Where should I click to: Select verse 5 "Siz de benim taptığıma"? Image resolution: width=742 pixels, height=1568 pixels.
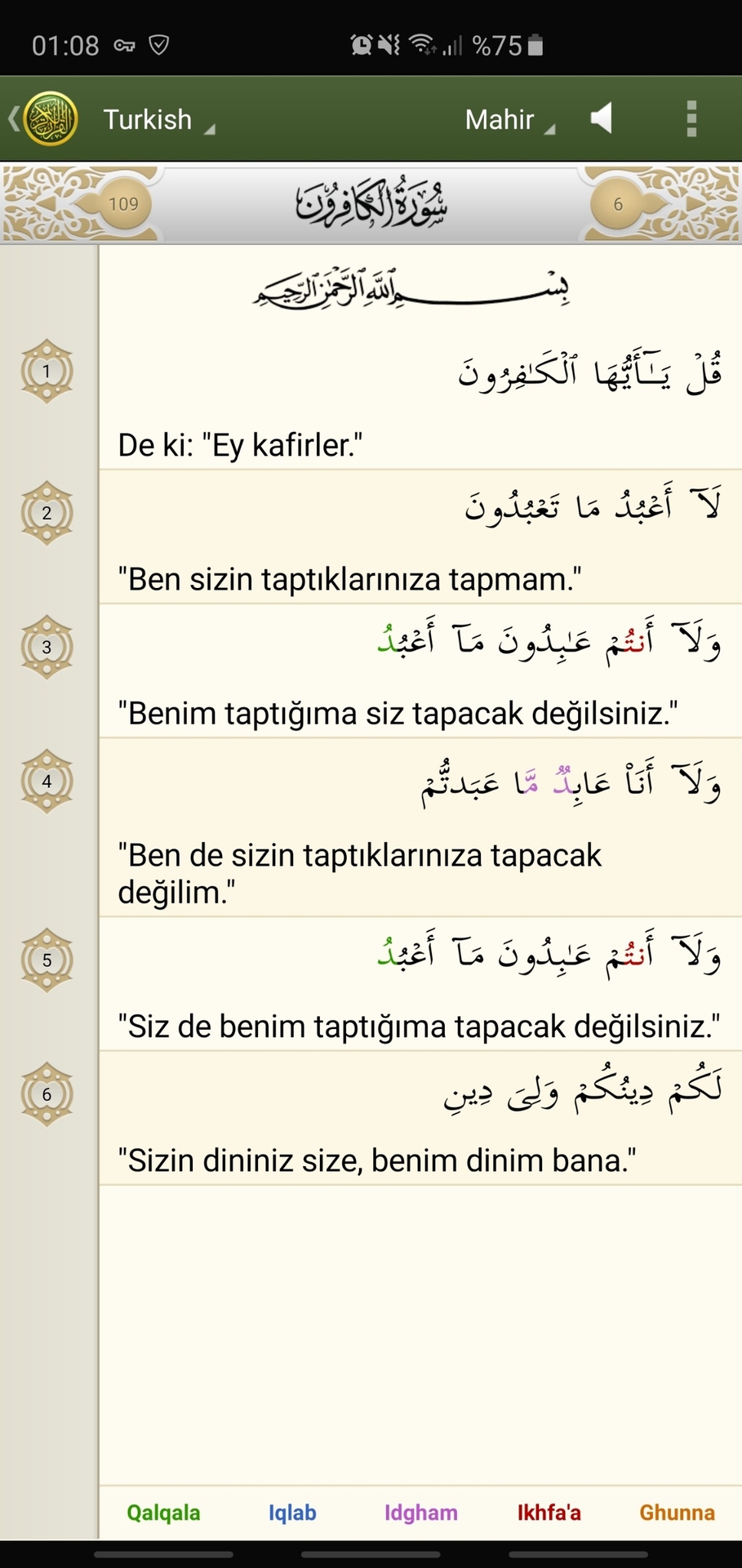[420, 984]
